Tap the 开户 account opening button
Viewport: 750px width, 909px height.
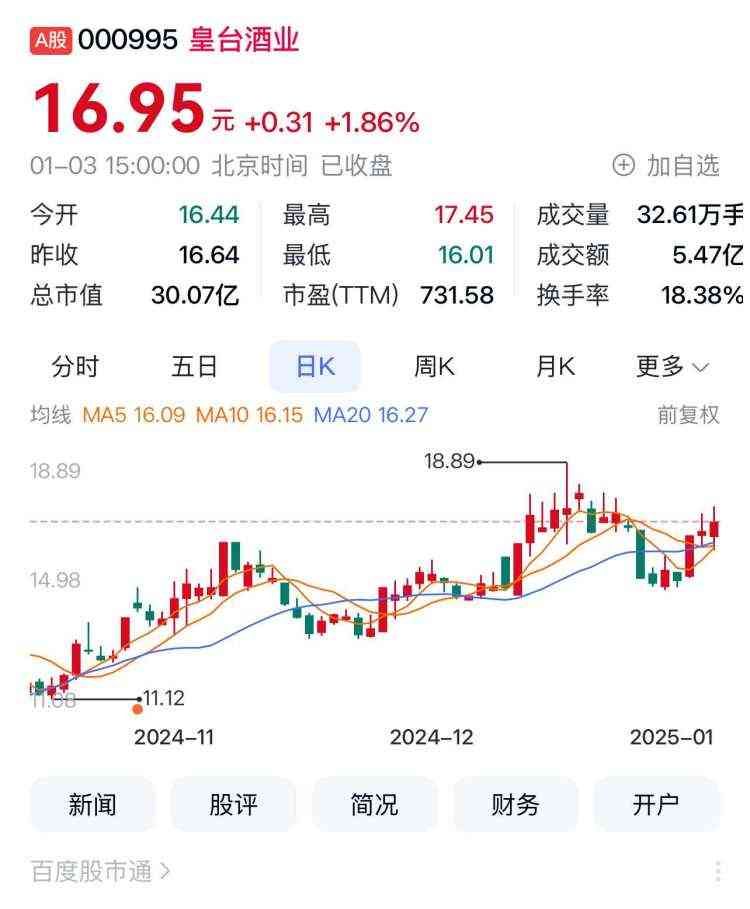coord(656,804)
